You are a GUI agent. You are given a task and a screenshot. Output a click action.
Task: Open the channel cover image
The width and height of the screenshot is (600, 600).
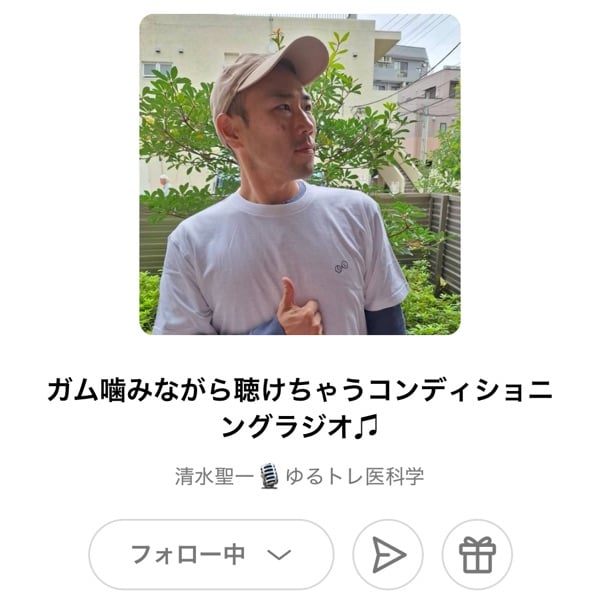pos(300,174)
